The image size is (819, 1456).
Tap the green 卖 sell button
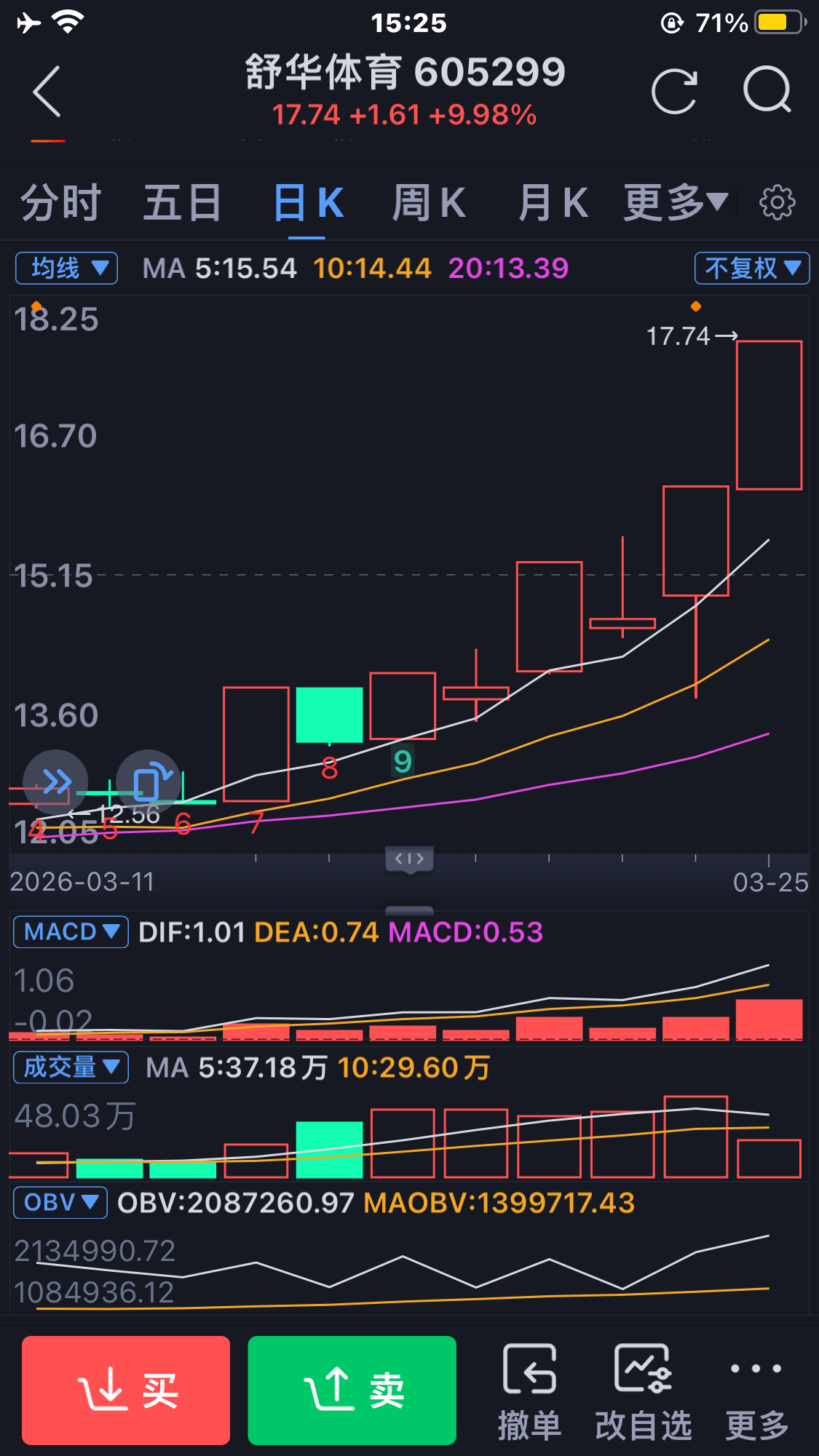pyautogui.click(x=352, y=1391)
